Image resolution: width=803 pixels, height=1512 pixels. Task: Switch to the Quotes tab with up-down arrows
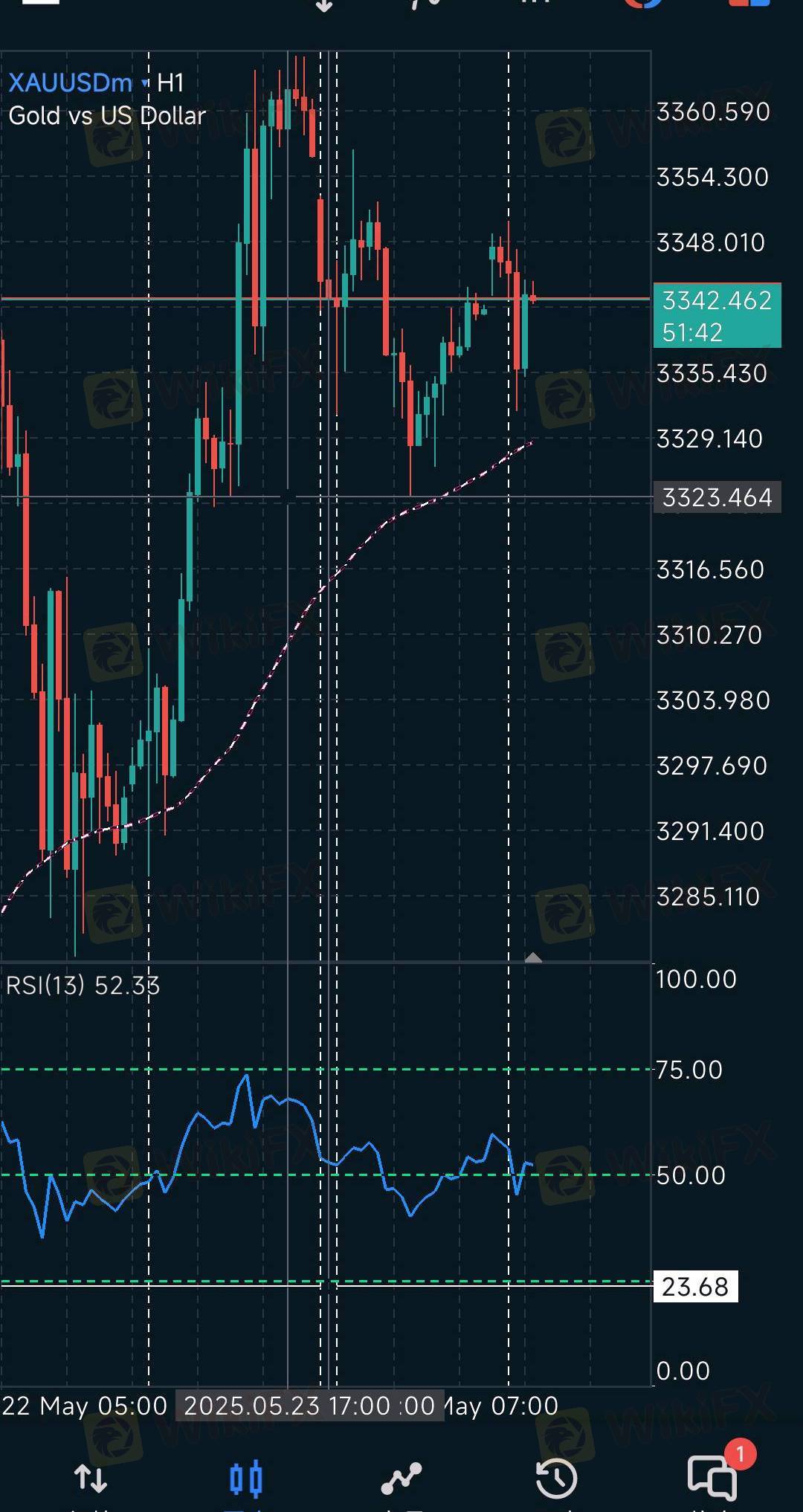(91, 1479)
